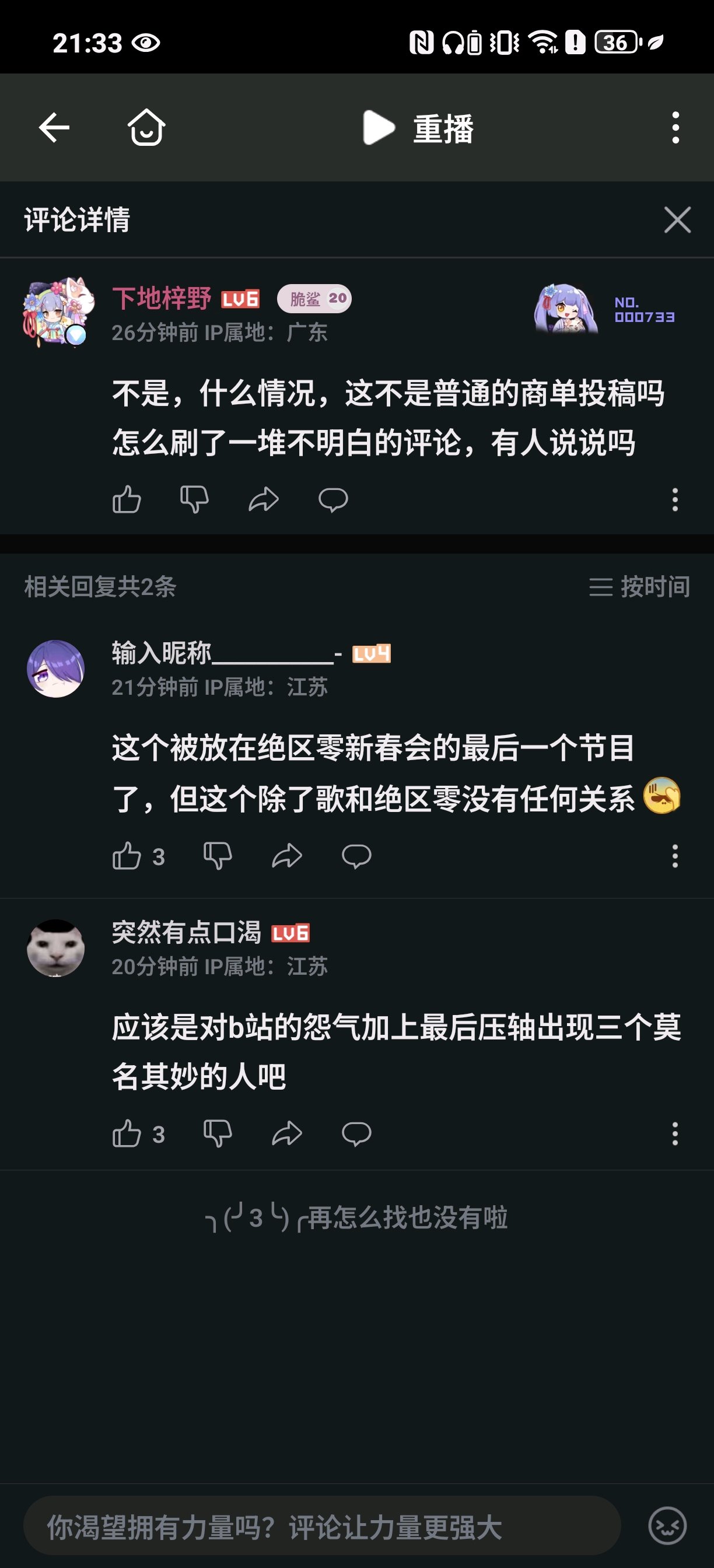Like the reply from 突然有点口渴
The width and height of the screenshot is (714, 1568).
(x=127, y=1134)
